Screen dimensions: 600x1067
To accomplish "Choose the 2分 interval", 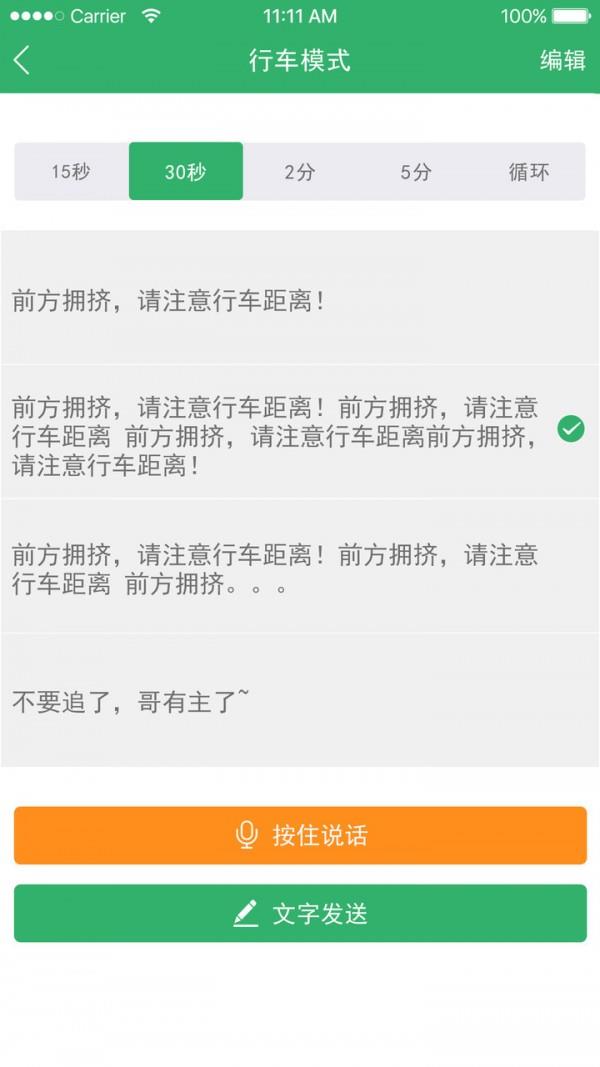I will pyautogui.click(x=299, y=172).
